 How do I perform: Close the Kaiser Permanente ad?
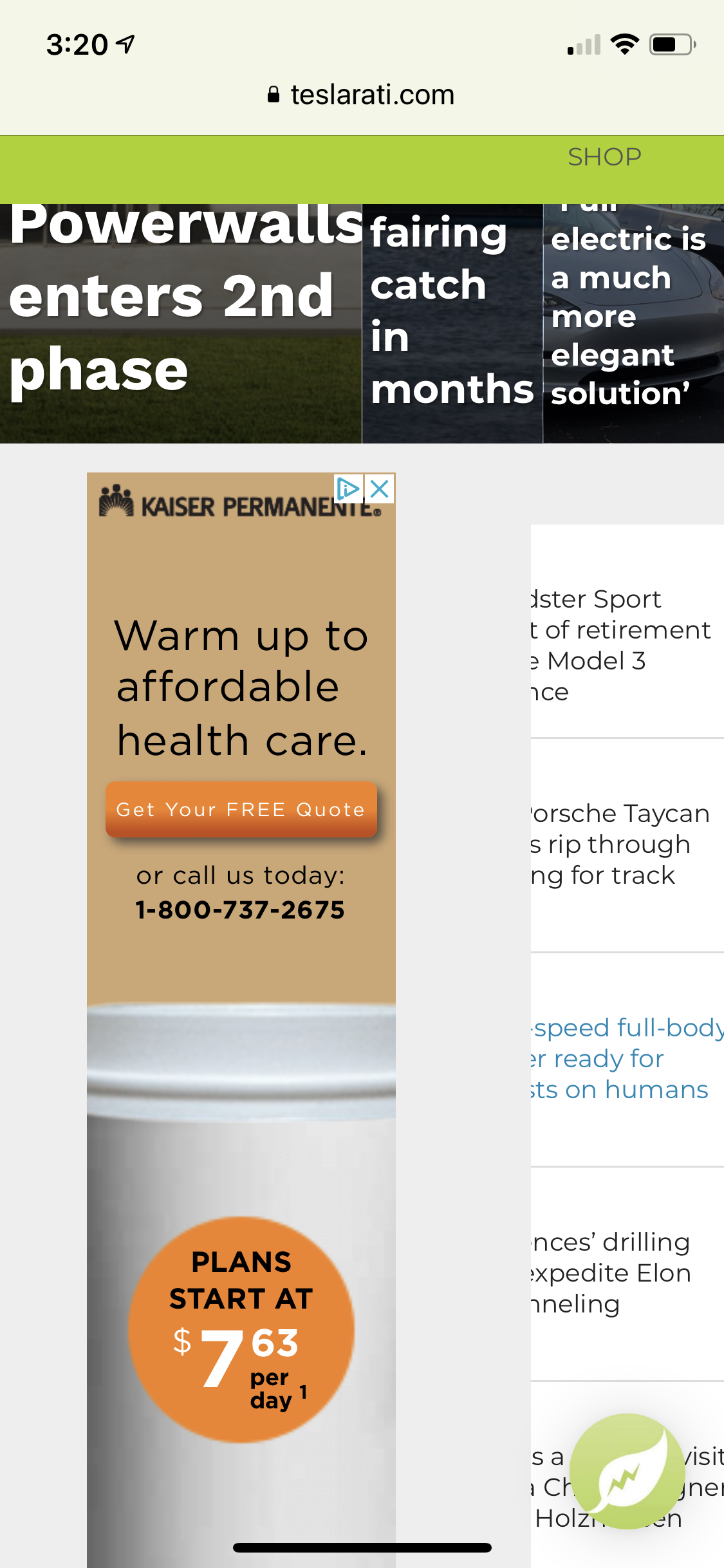[x=380, y=489]
